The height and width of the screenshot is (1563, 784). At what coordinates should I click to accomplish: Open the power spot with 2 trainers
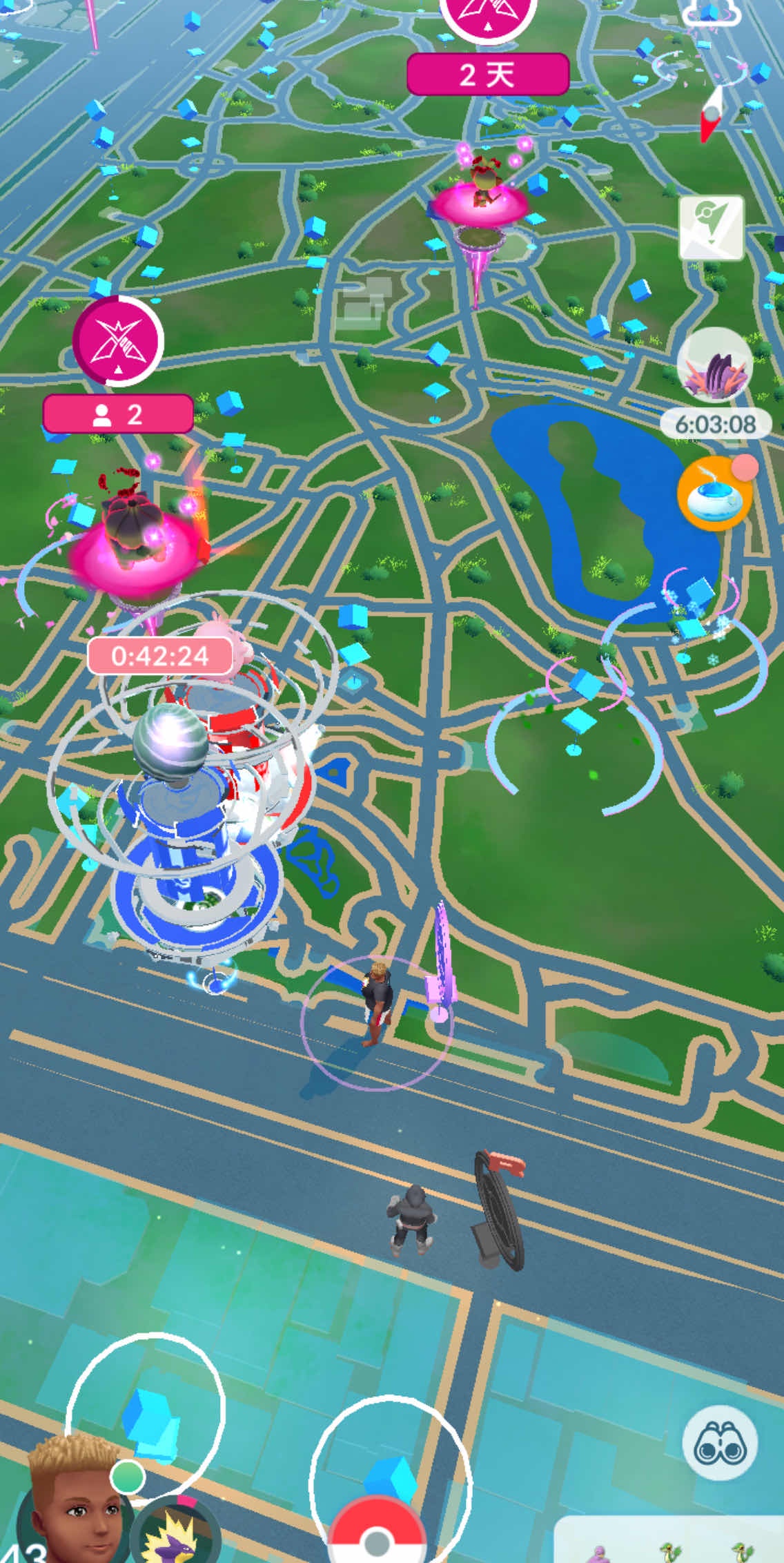coord(119,342)
